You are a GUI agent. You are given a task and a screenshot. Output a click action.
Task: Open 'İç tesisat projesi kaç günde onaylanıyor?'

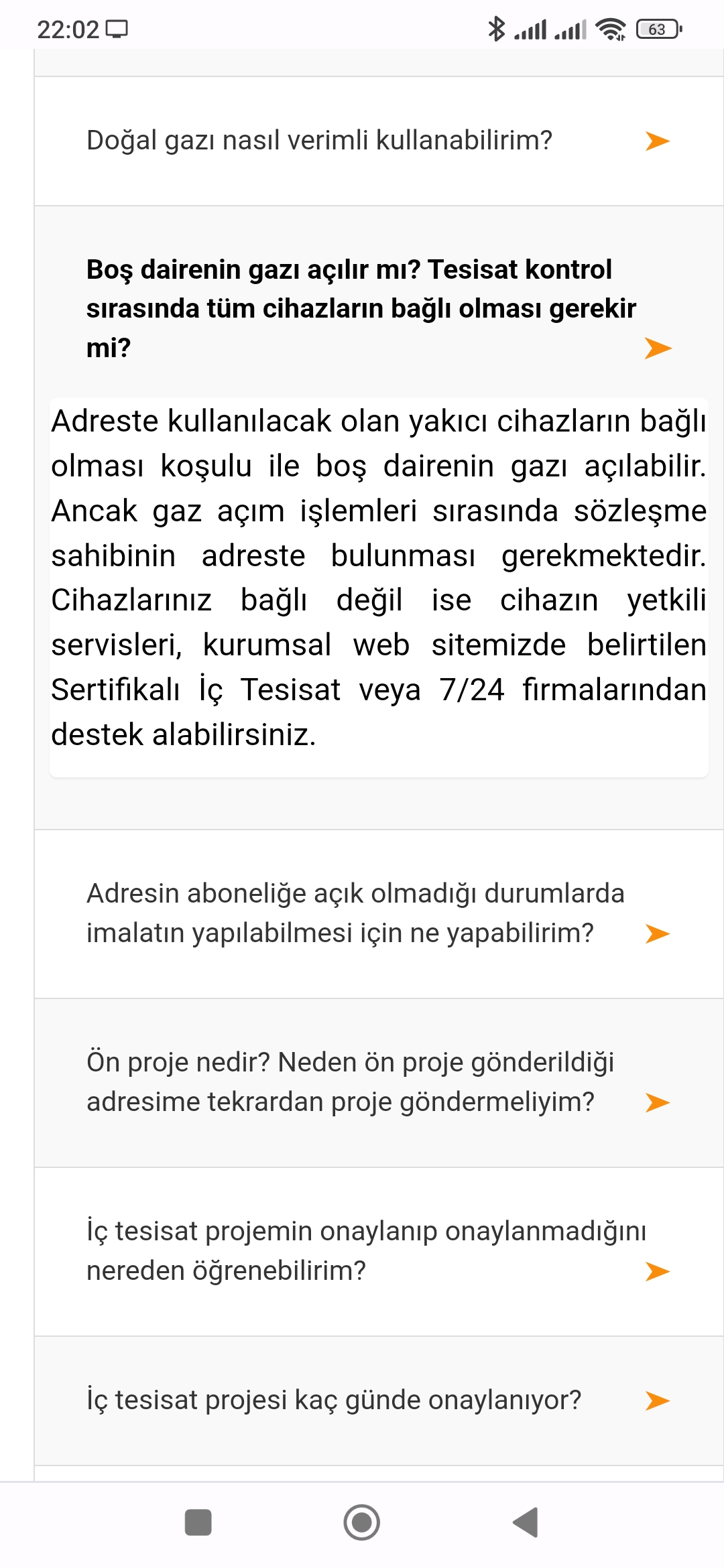tap(379, 1400)
